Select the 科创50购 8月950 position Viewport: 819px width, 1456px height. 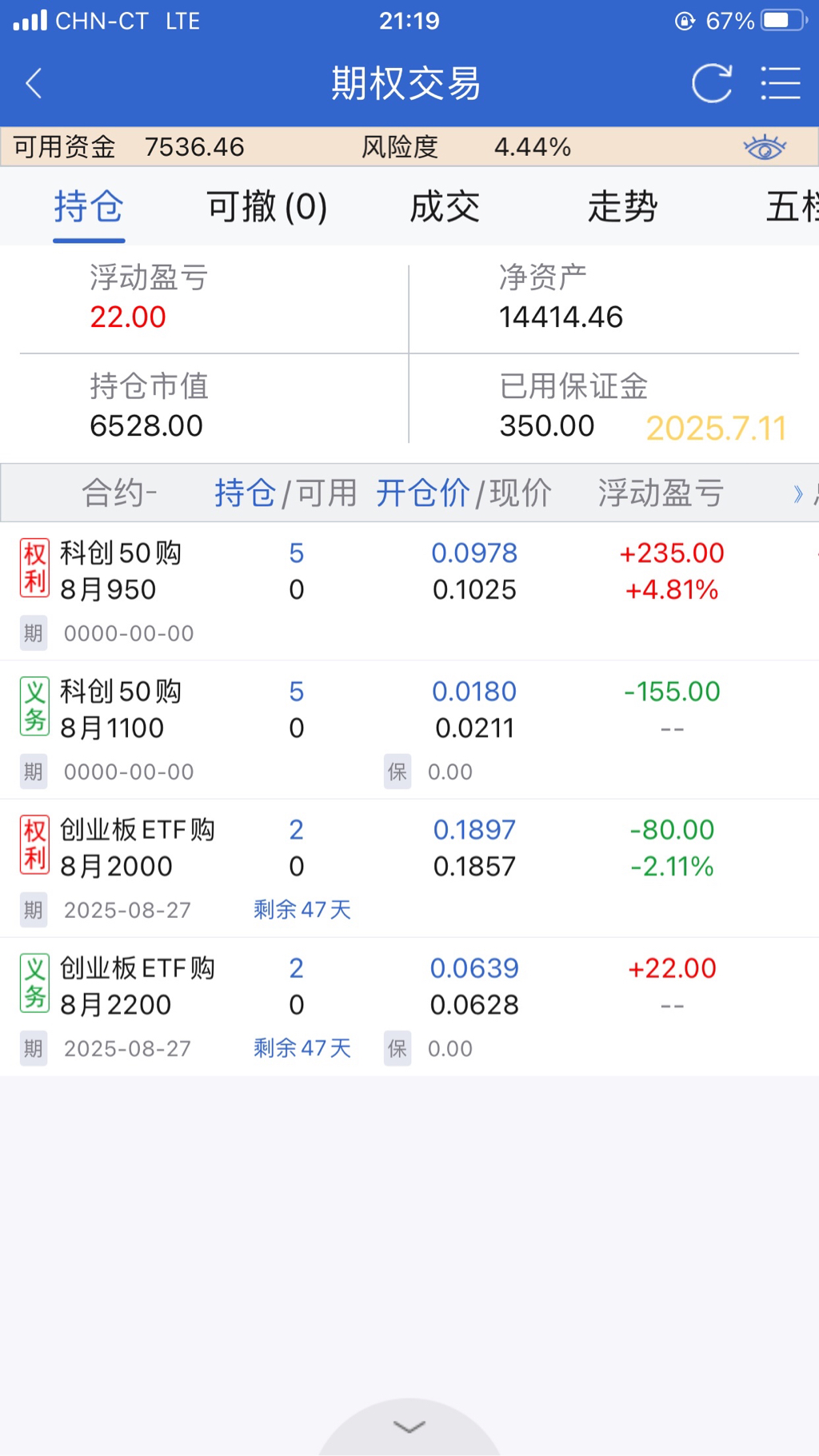[x=121, y=571]
